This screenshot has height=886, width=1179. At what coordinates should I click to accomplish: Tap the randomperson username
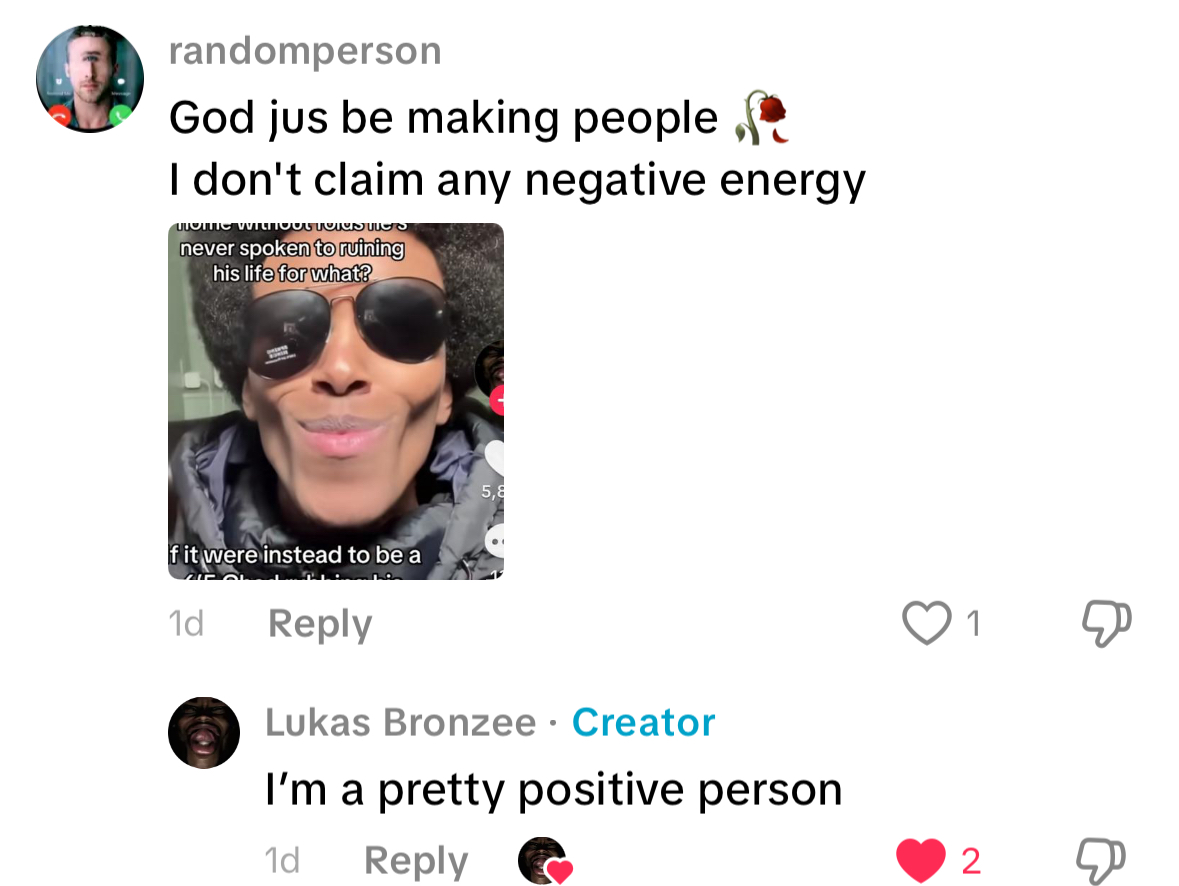click(305, 51)
